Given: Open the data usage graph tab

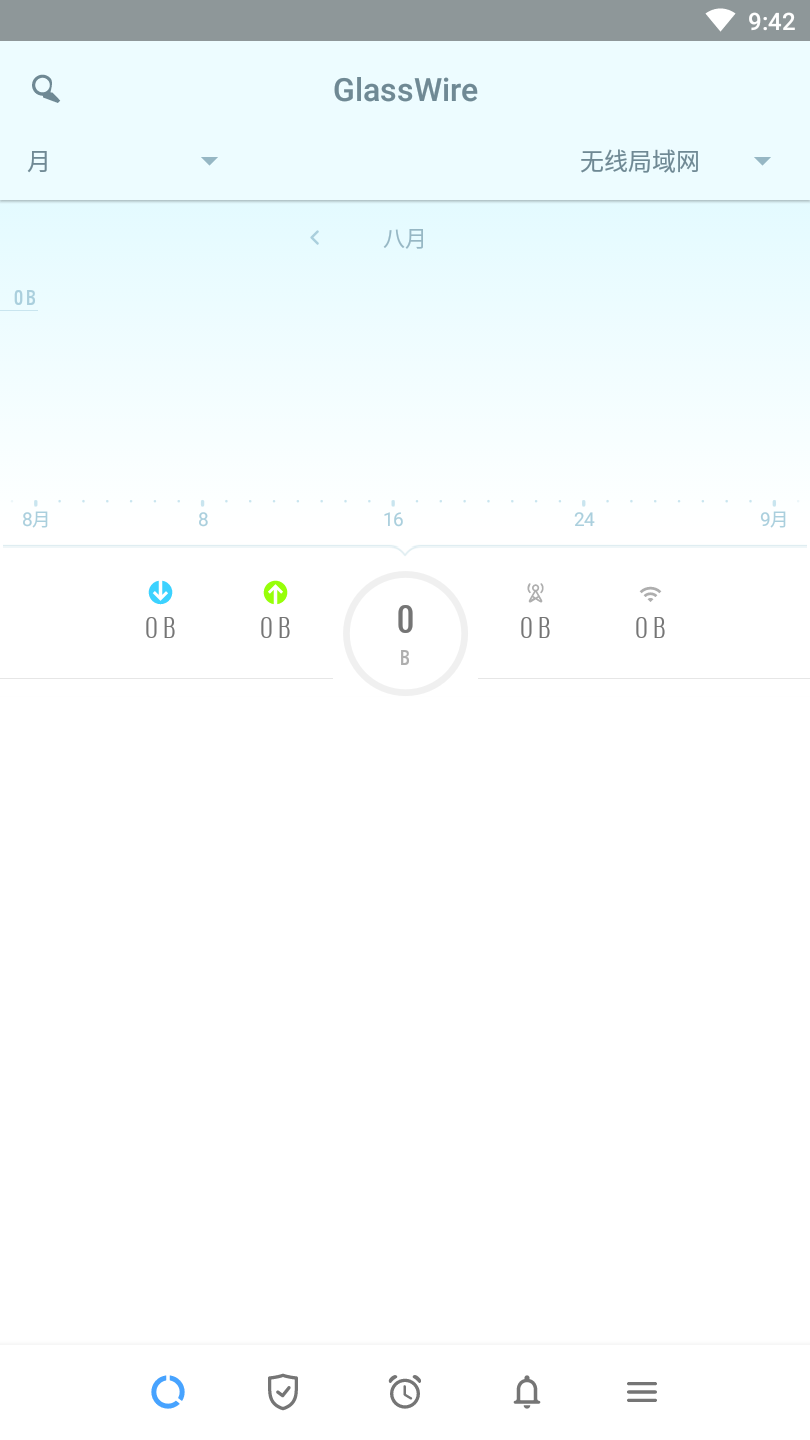Looking at the screenshot, I should pos(168,1392).
